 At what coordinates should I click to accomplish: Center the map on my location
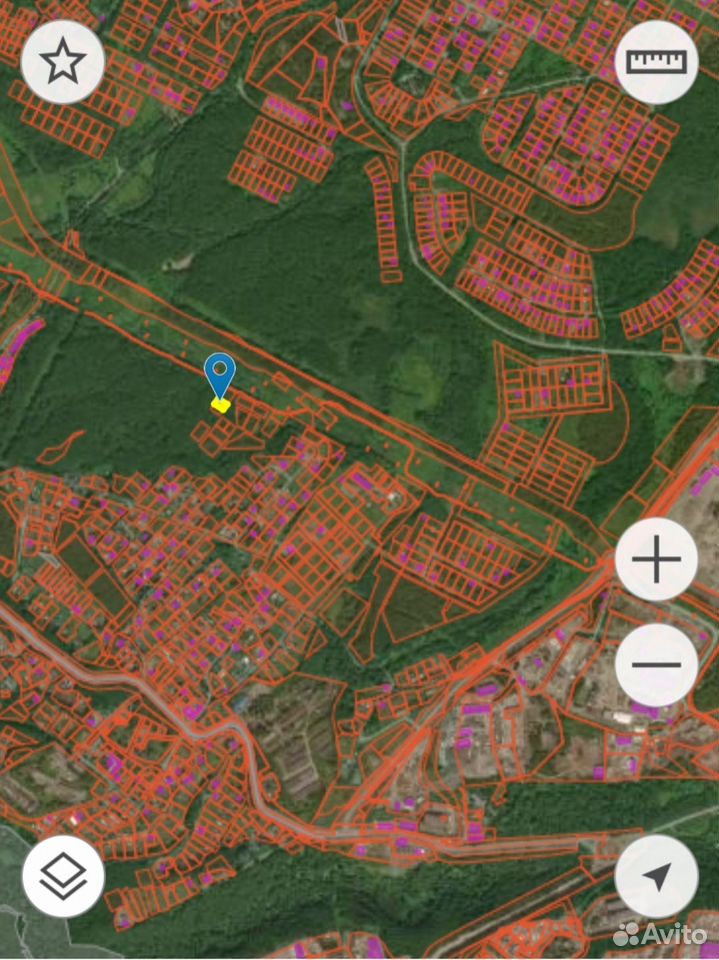pos(656,876)
